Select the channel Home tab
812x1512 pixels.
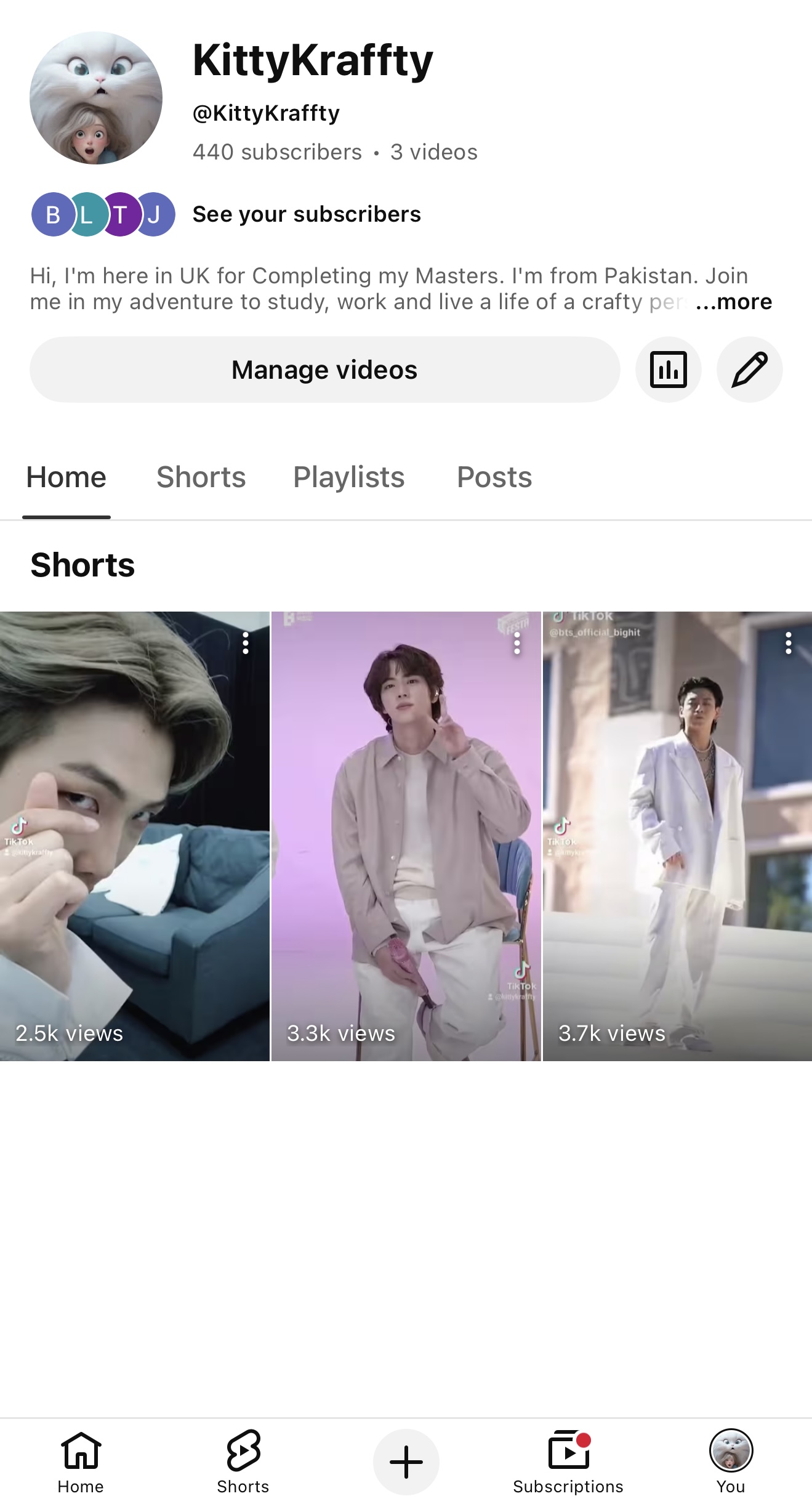pyautogui.click(x=66, y=477)
